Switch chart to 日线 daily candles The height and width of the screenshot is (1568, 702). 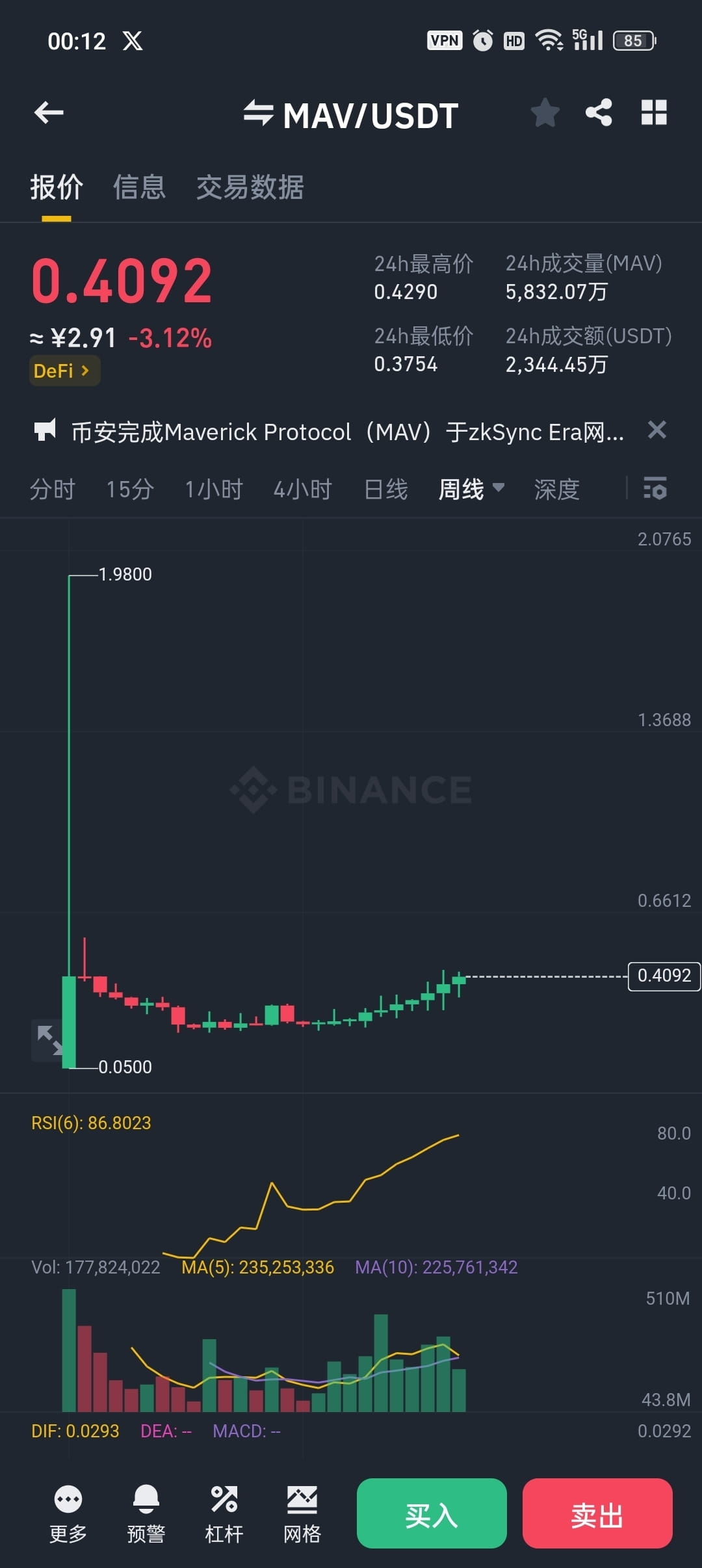(386, 490)
